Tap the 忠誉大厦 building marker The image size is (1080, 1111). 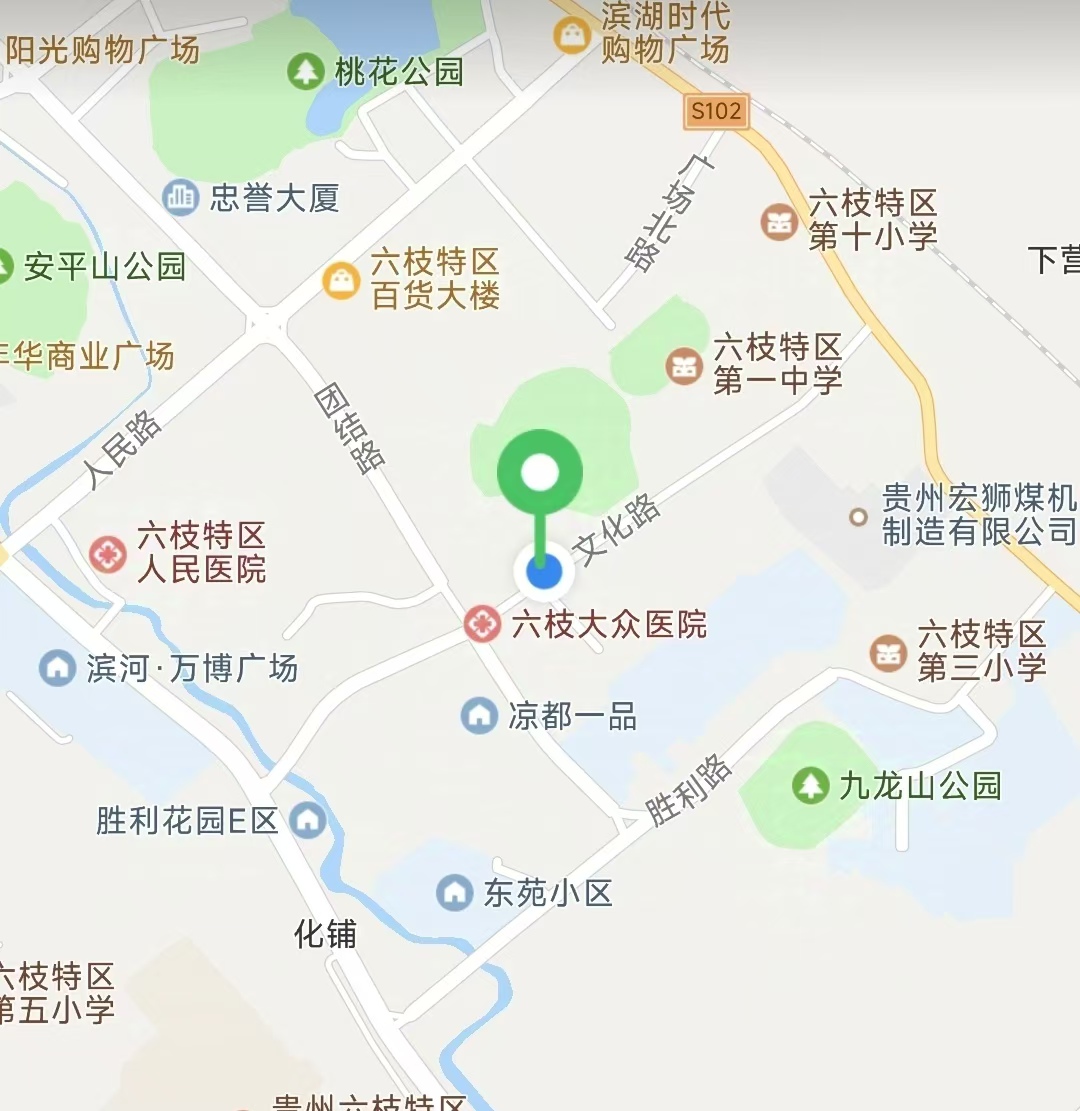tap(181, 197)
